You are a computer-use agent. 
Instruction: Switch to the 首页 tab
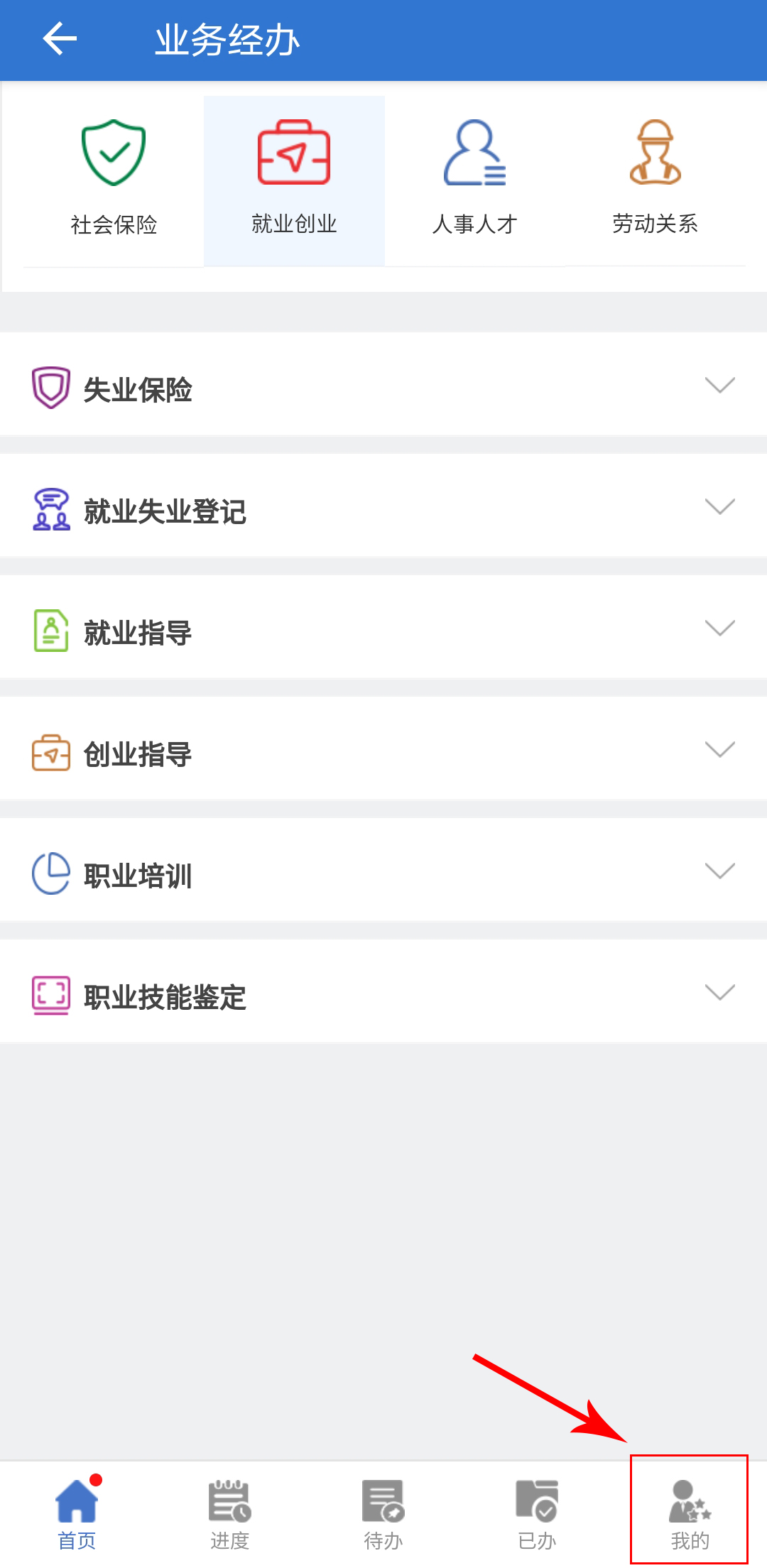pos(77,1514)
